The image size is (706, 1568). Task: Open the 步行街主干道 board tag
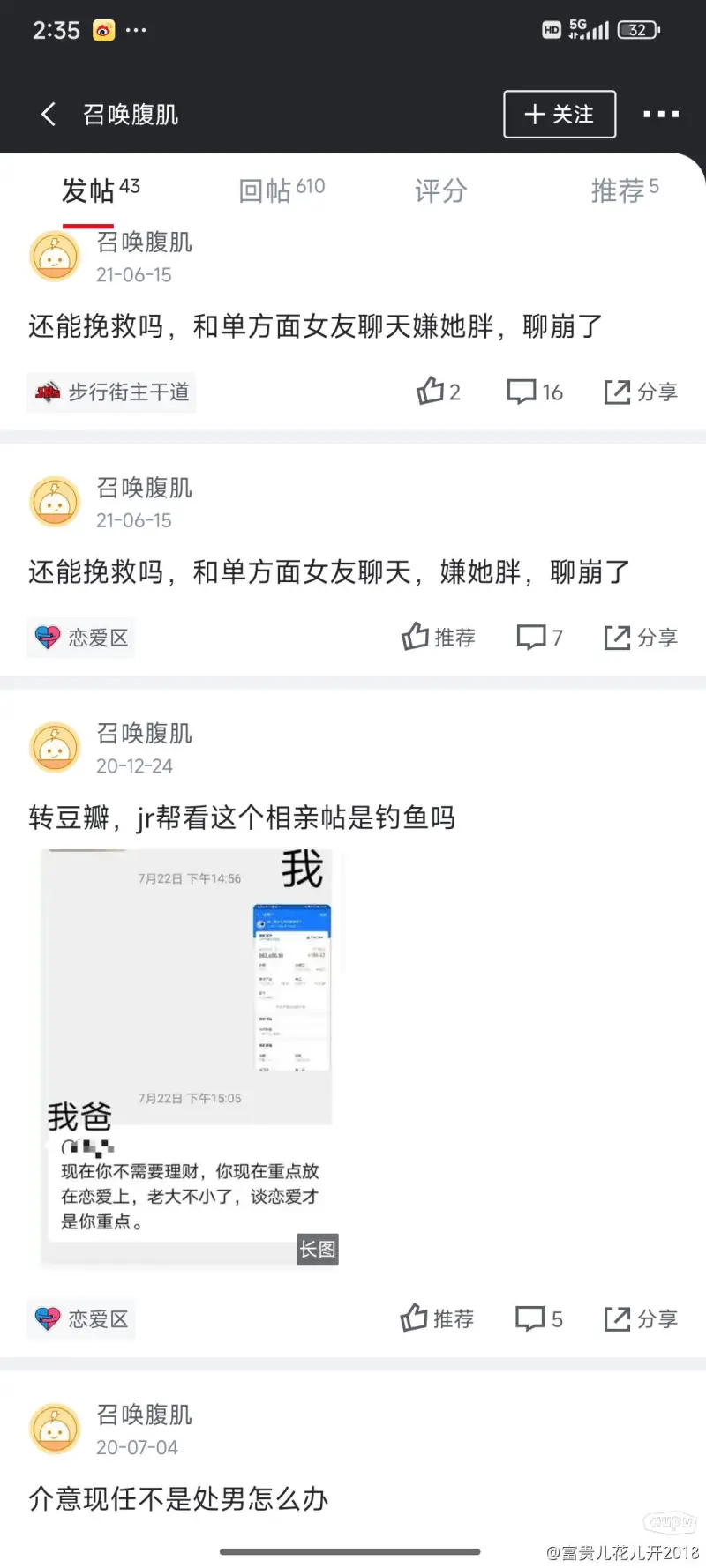(x=112, y=392)
